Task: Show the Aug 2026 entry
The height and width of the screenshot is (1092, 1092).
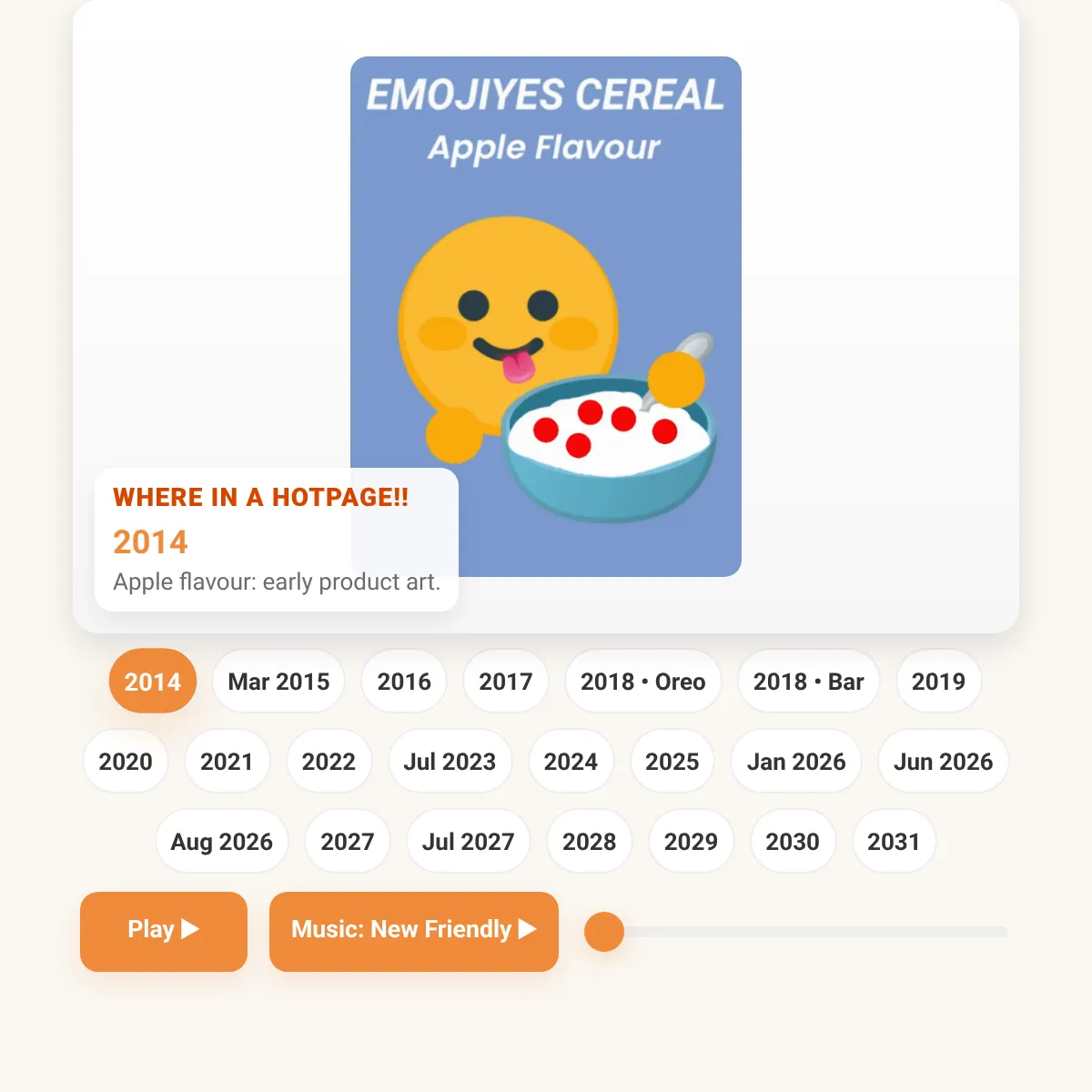Action: click(222, 842)
